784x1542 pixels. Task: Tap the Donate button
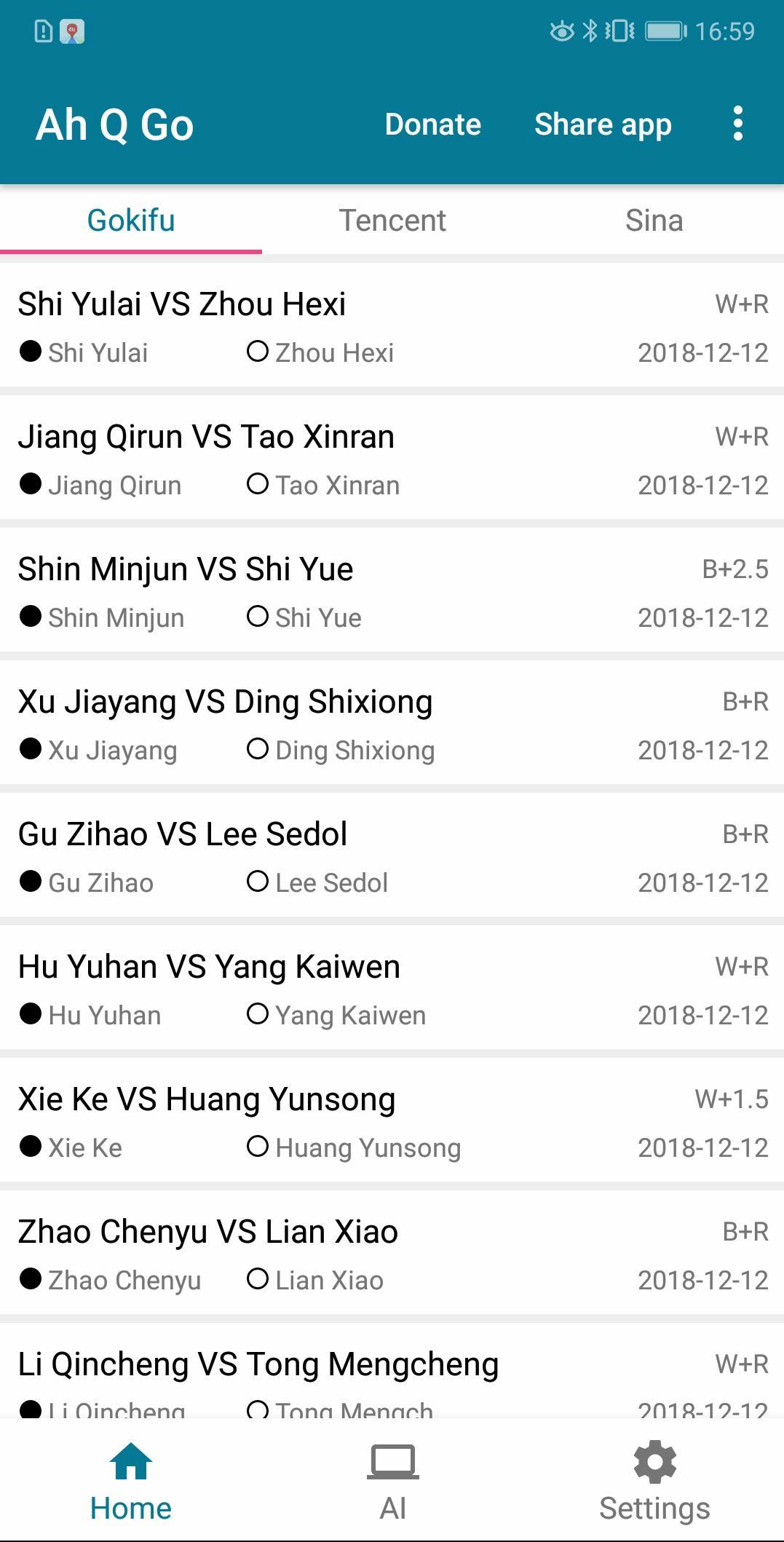[x=432, y=124]
